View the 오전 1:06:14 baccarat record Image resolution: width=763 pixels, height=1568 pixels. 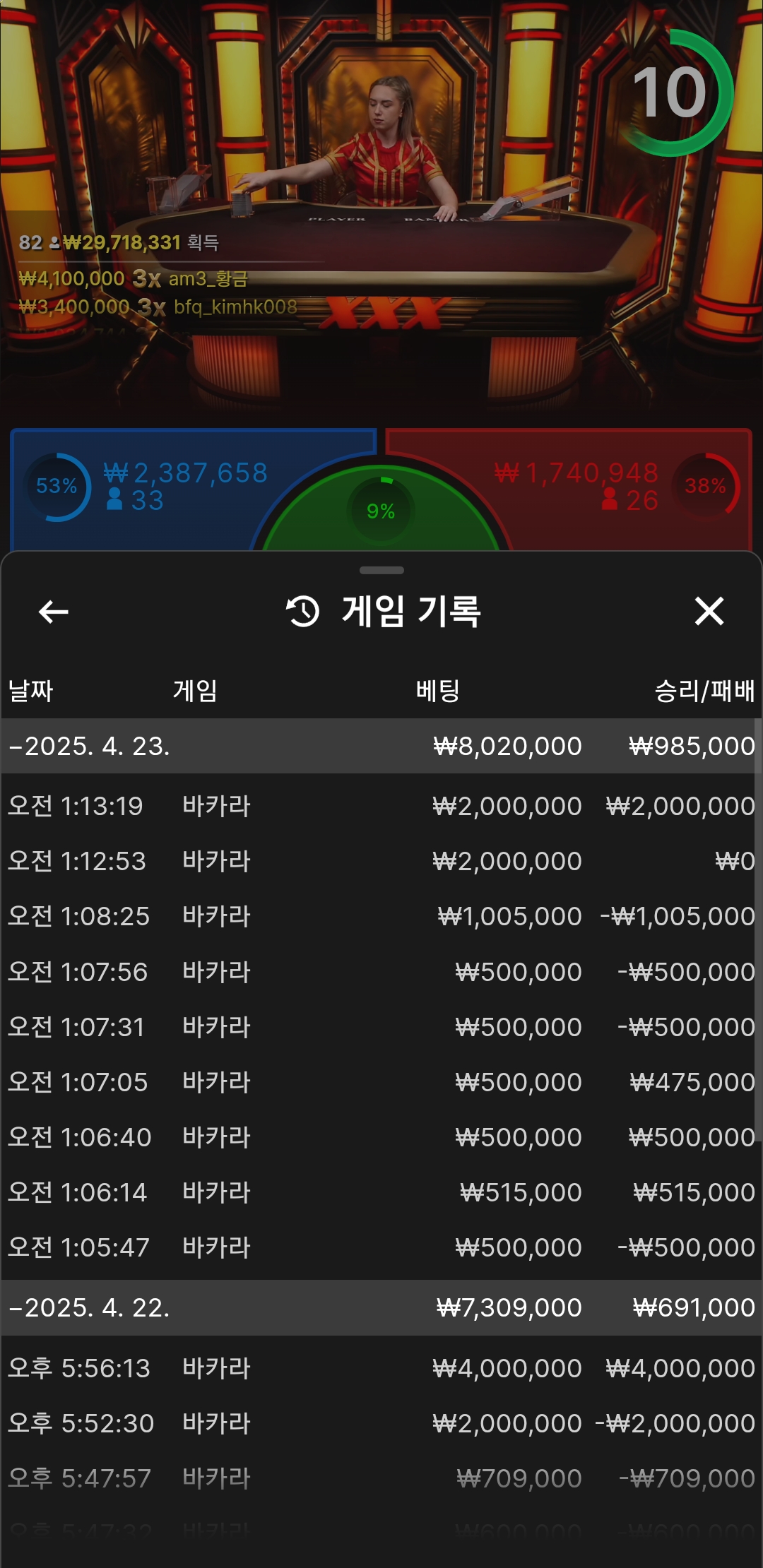(x=381, y=1192)
